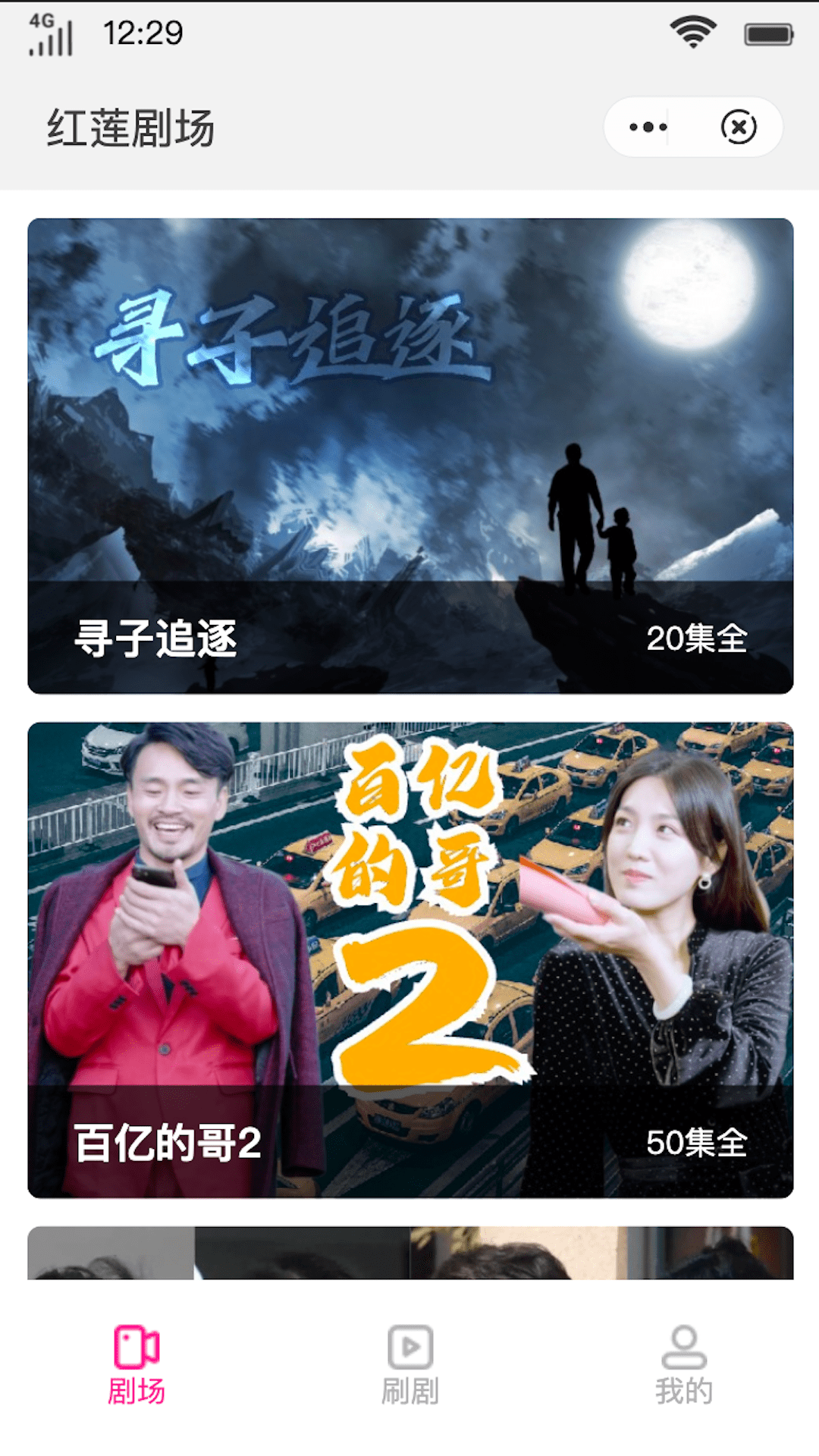This screenshot has height=1456, width=819.
Task: Open the drama 寻子追逐
Action: 410,456
